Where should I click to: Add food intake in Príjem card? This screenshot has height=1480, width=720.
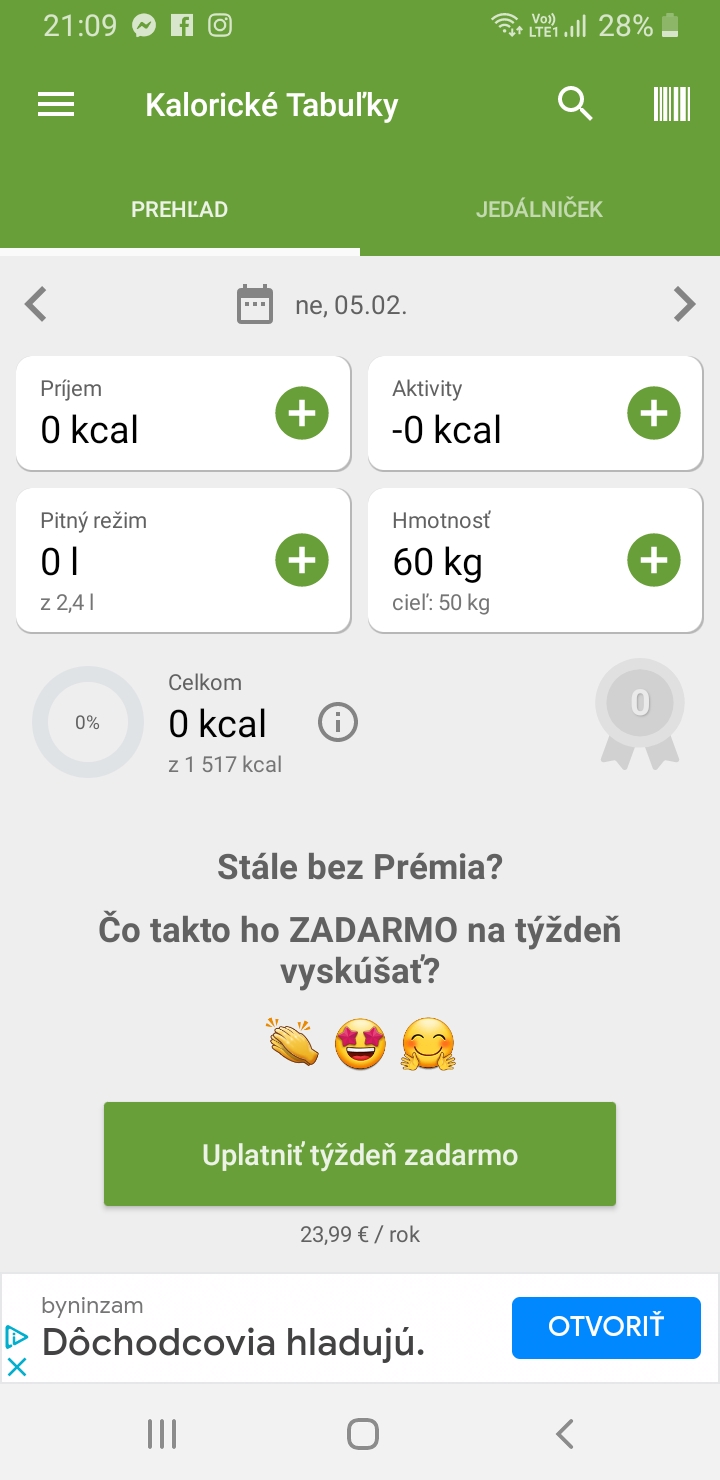coord(302,413)
